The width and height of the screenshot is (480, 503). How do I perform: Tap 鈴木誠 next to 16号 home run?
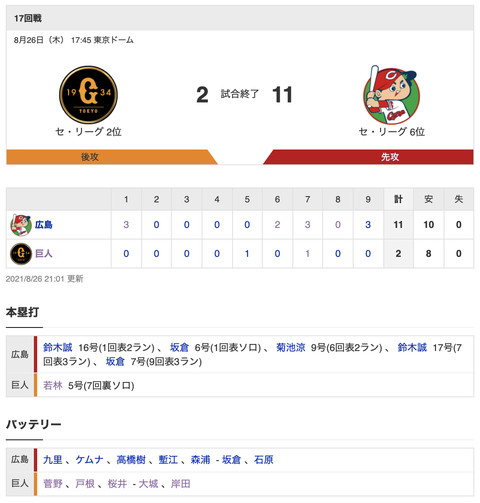click(x=57, y=348)
